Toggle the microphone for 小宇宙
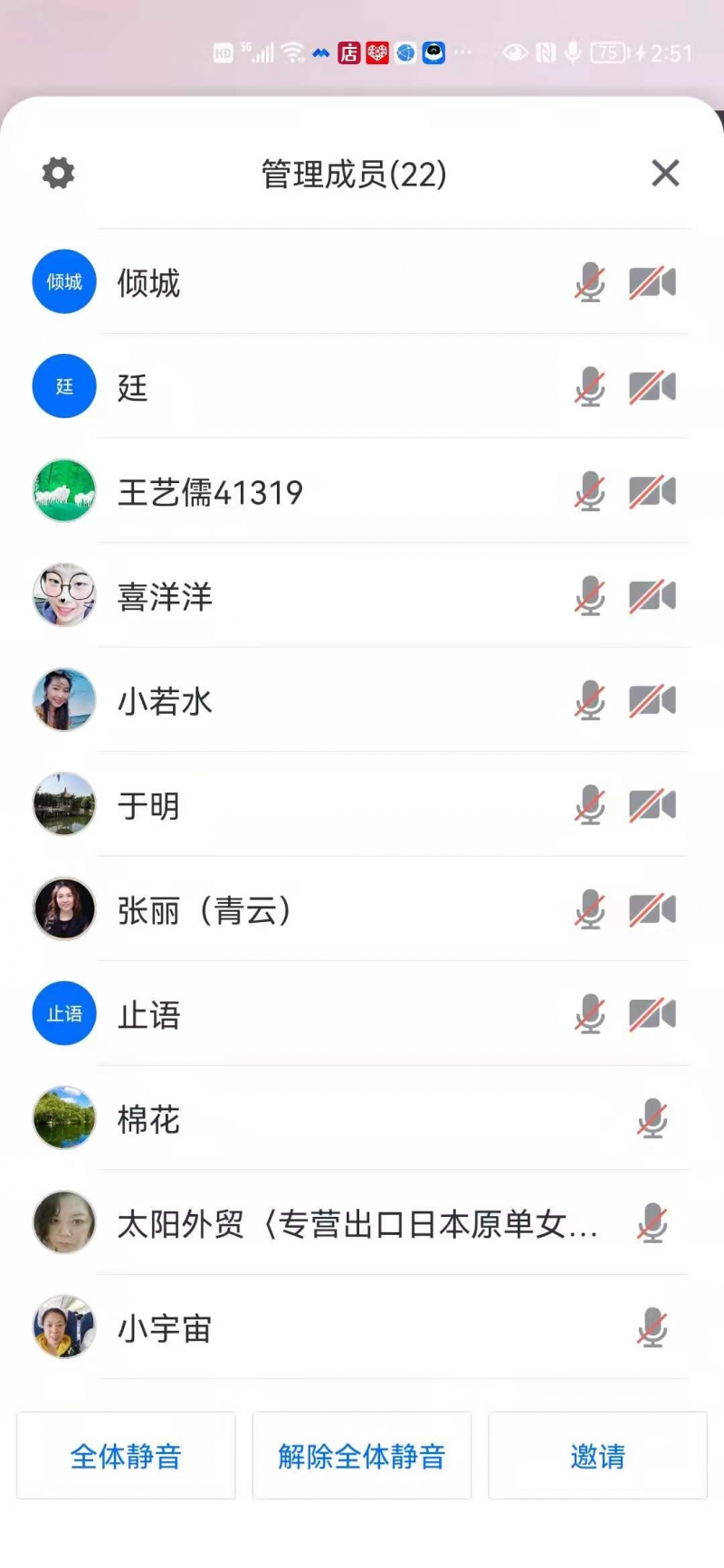Image resolution: width=724 pixels, height=1568 pixels. point(652,1329)
